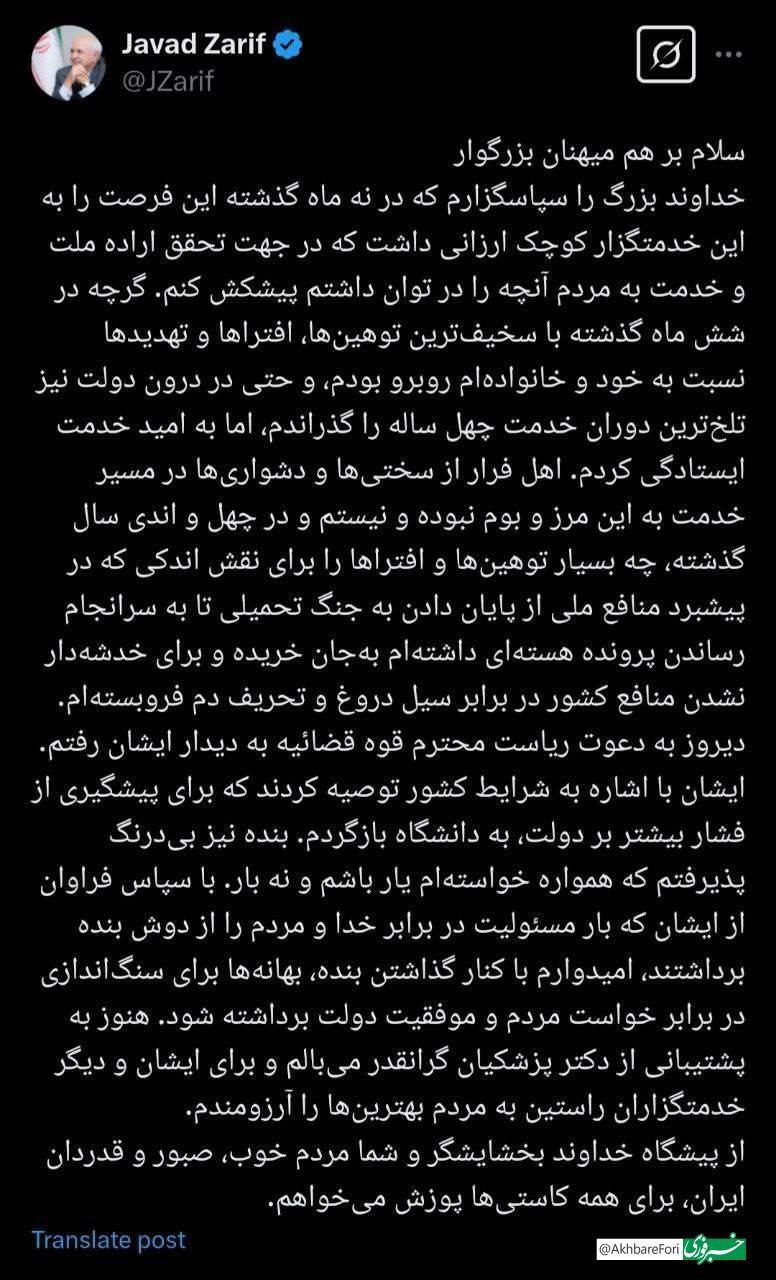
Task: Open Javad Zarif's profile picture
Action: point(67,60)
